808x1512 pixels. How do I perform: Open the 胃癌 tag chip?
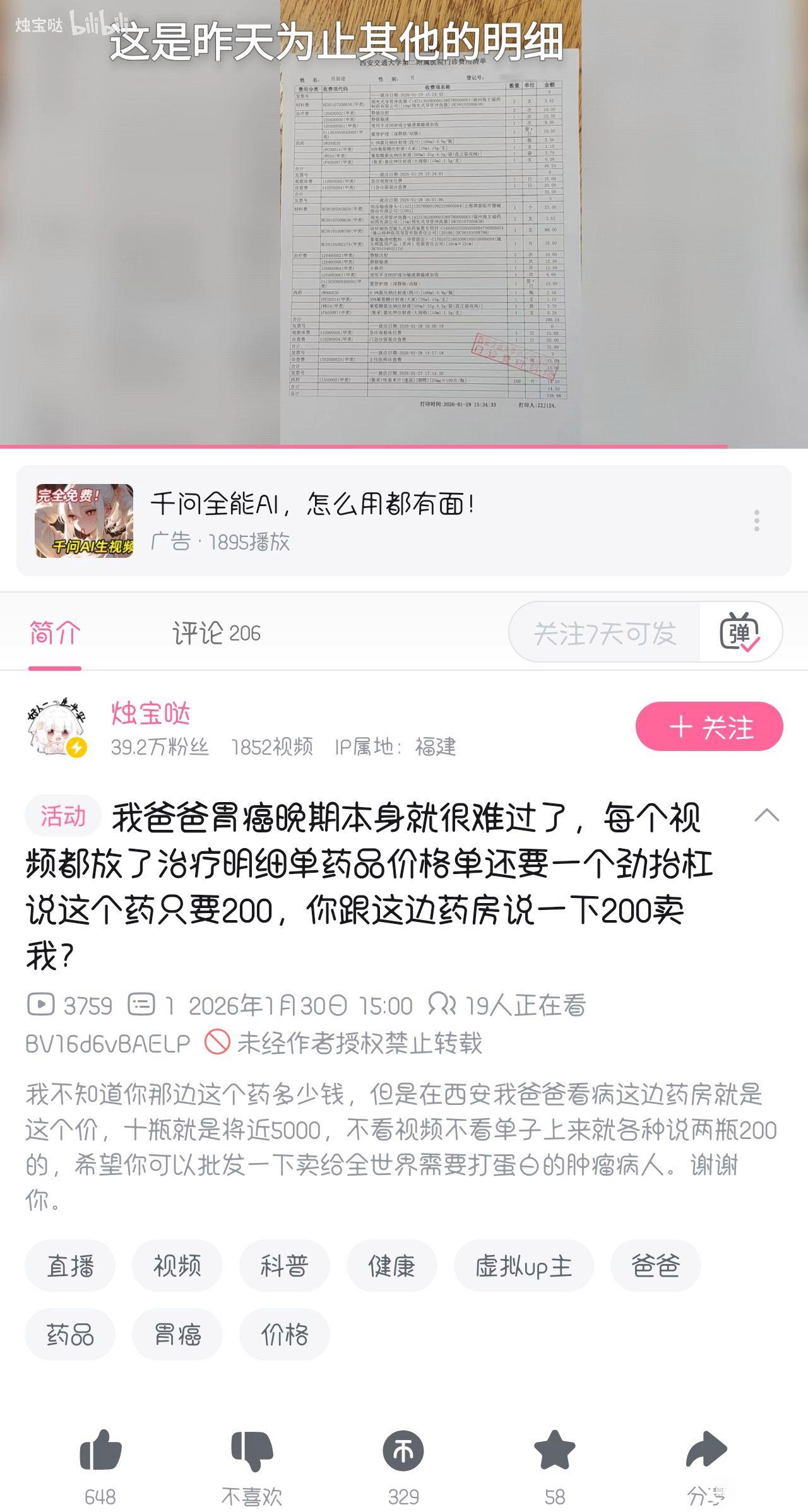click(177, 1334)
